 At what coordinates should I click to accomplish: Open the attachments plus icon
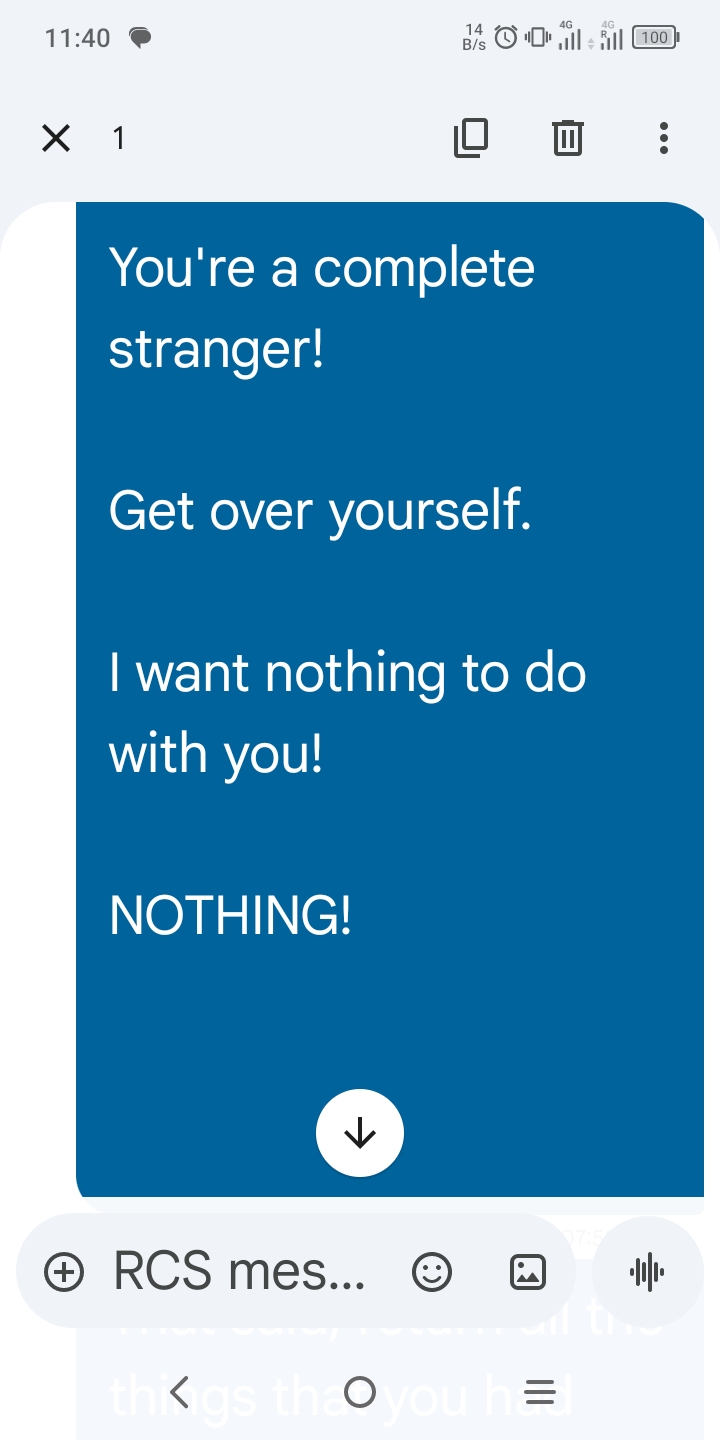coord(64,1272)
